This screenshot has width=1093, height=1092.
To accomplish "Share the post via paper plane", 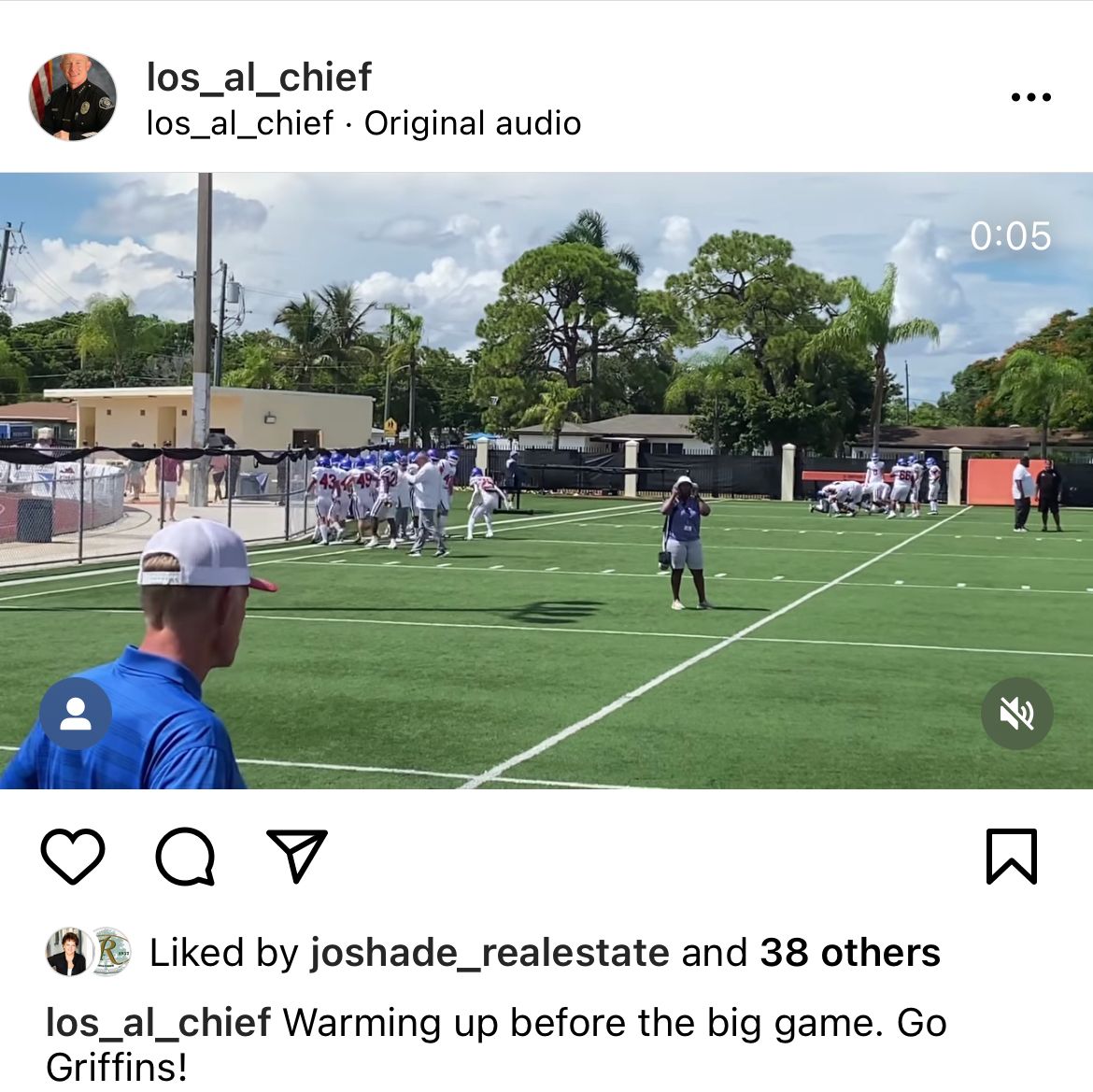I will pos(297,856).
